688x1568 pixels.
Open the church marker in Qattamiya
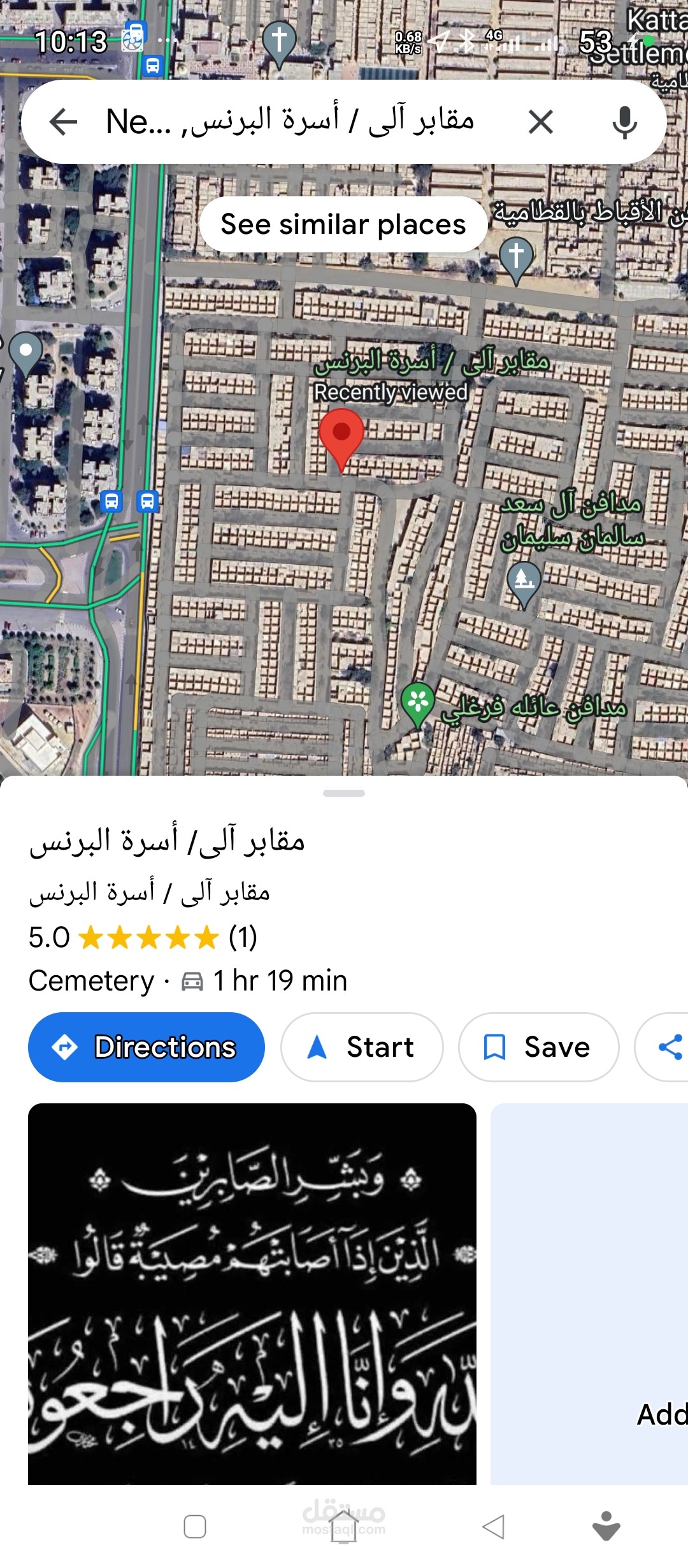point(517,255)
